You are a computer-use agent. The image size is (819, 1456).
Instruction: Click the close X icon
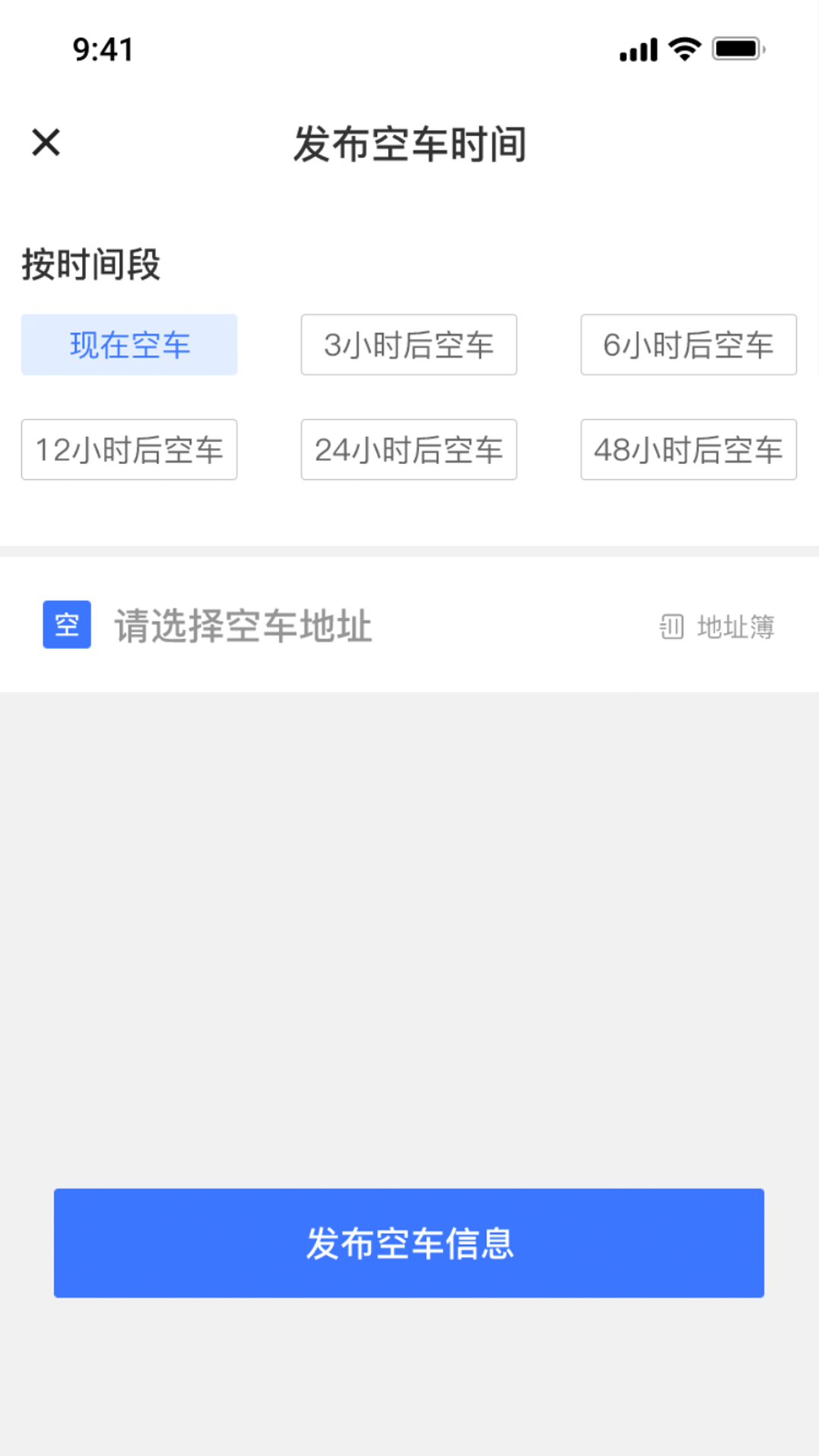(45, 143)
